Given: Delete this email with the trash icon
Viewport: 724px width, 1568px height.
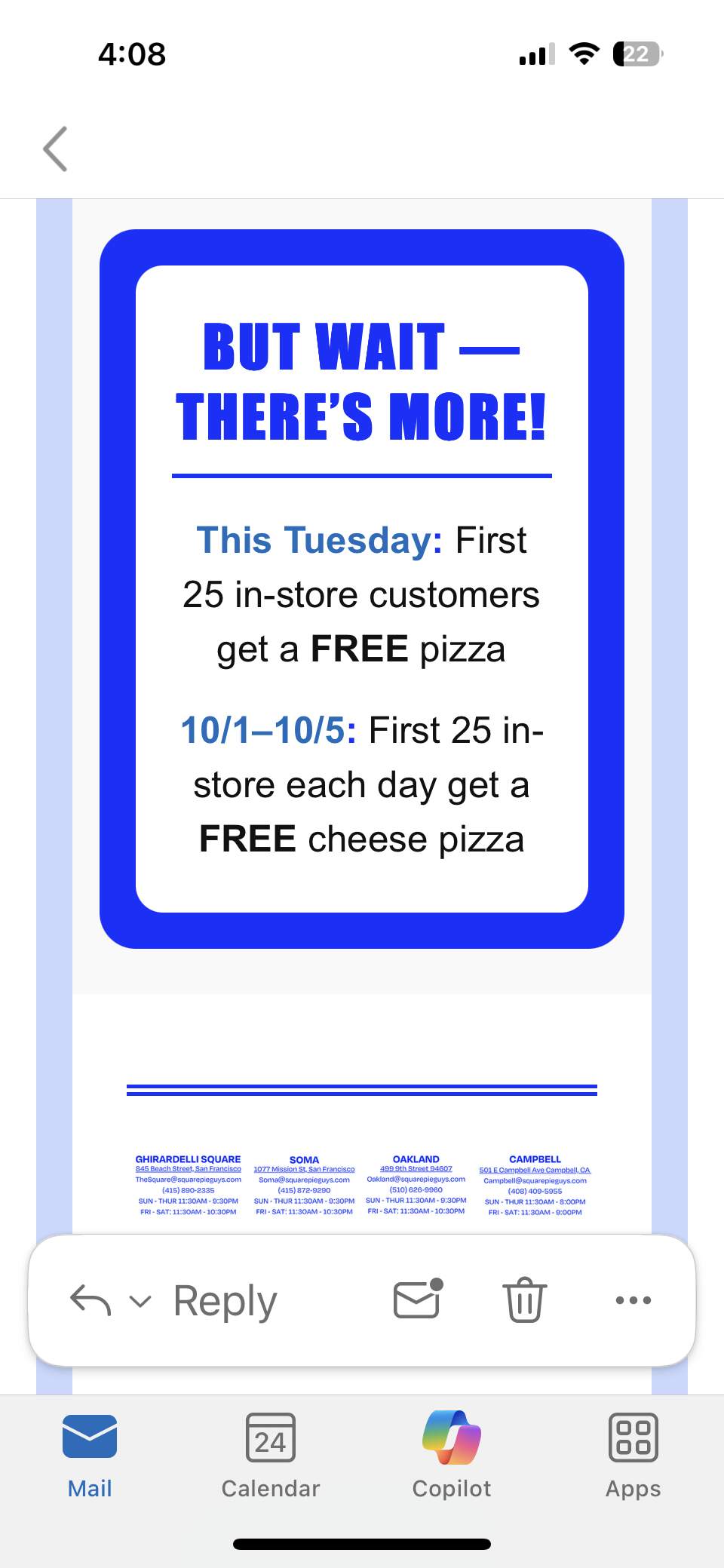Looking at the screenshot, I should coord(524,1300).
